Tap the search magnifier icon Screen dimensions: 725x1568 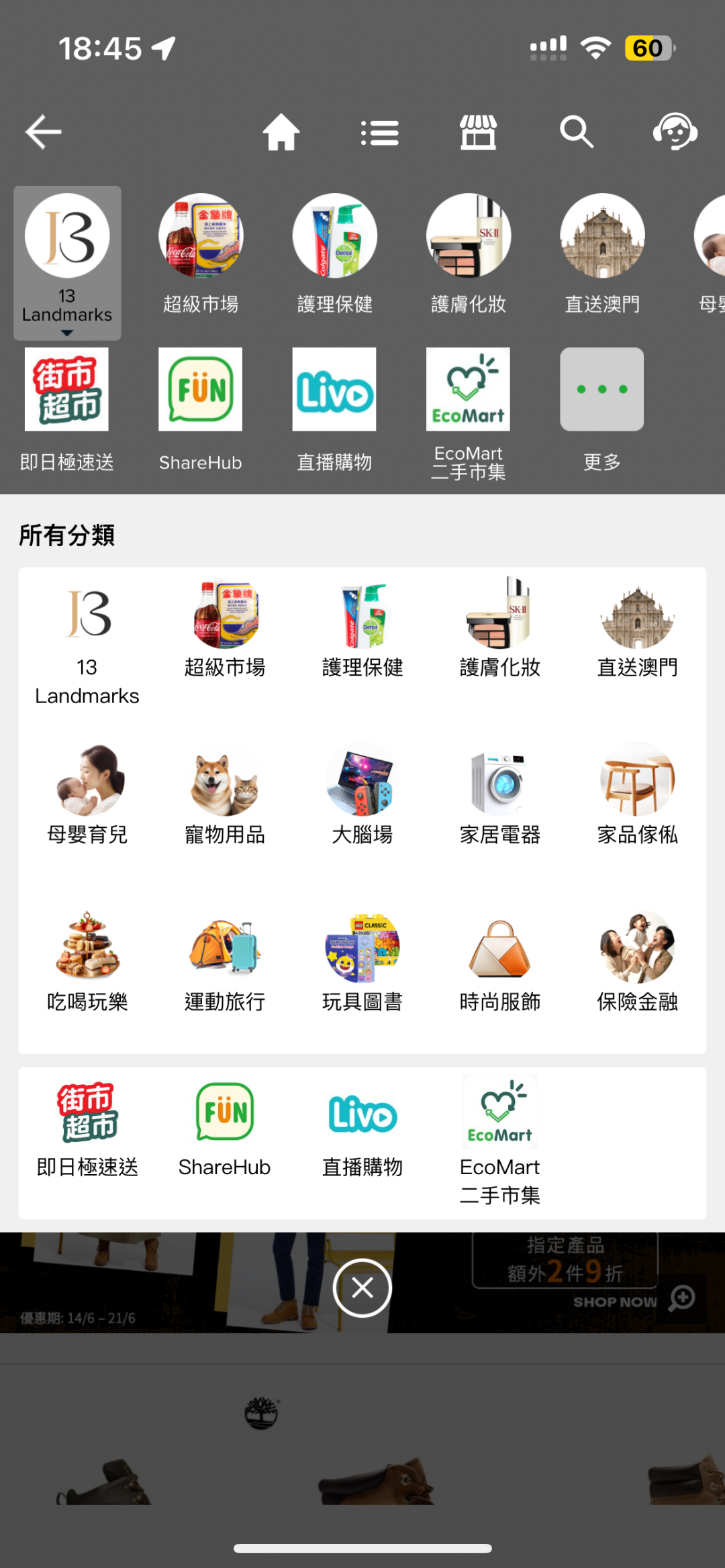tap(577, 132)
